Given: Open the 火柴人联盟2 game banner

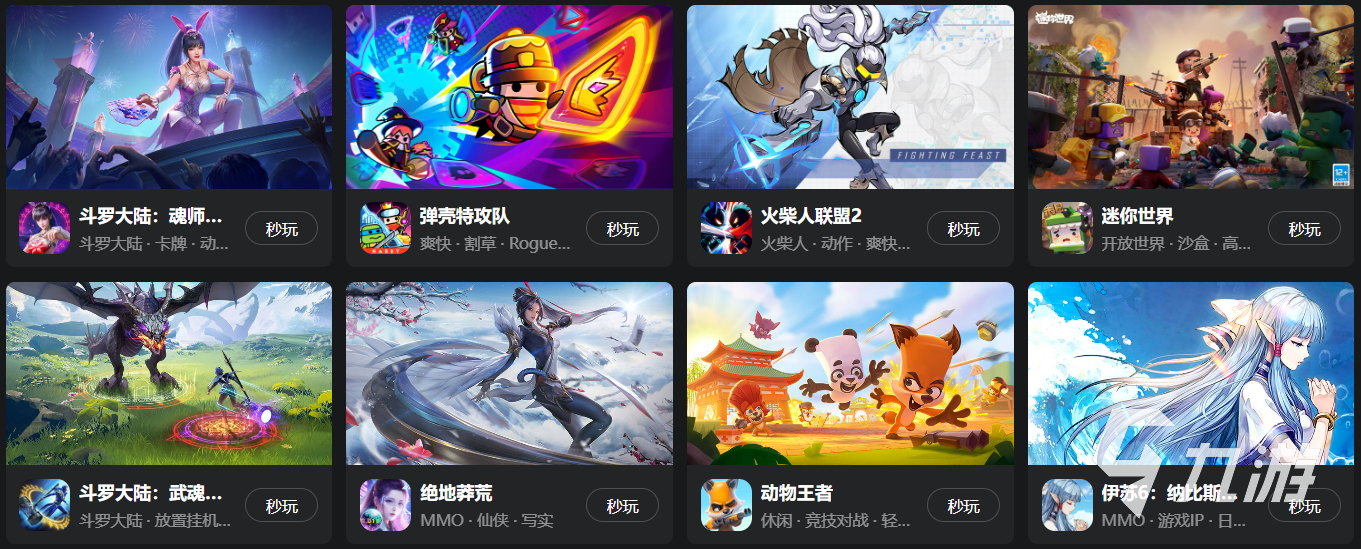Looking at the screenshot, I should tap(850, 97).
